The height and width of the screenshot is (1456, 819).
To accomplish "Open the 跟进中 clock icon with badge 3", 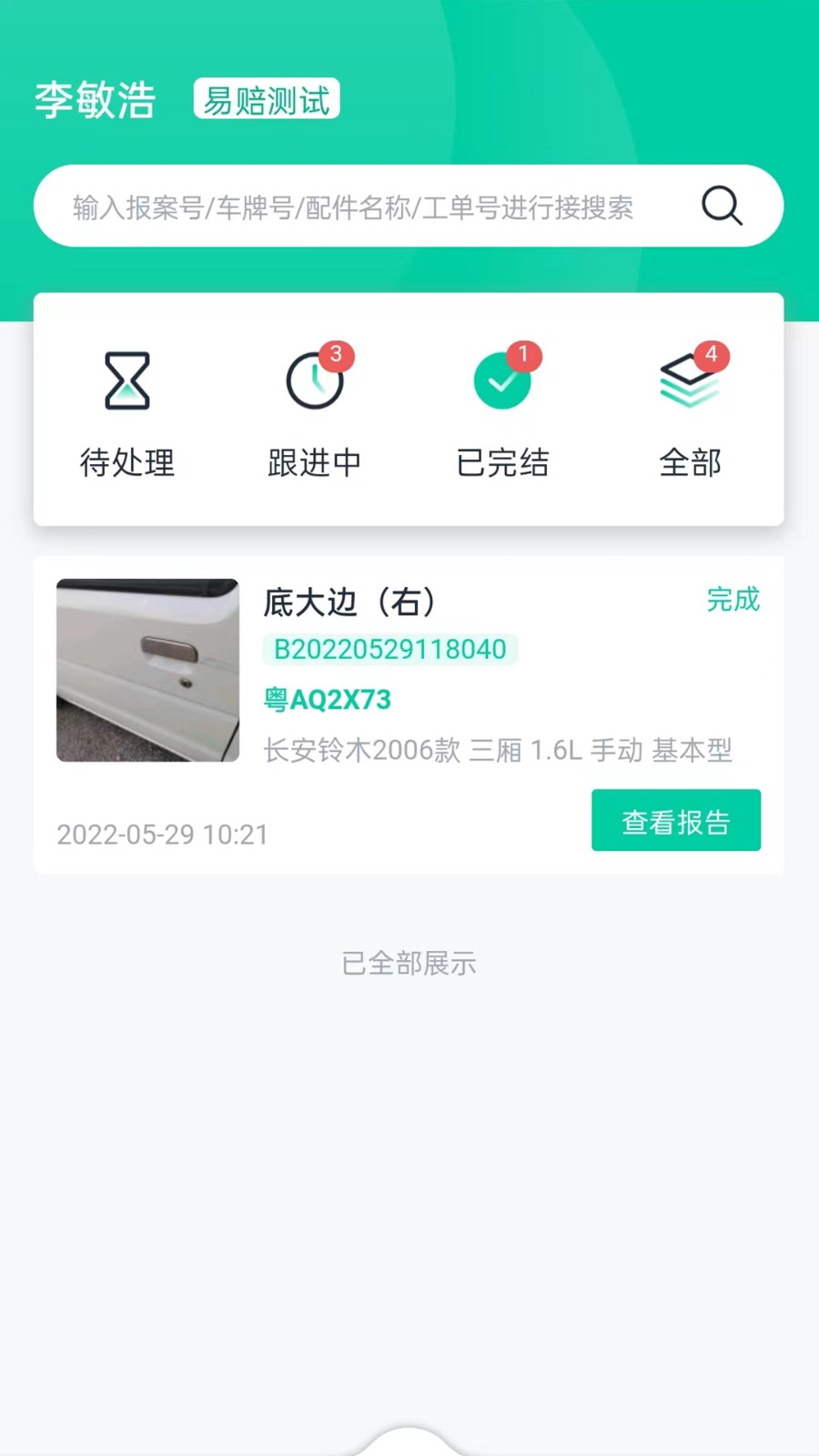I will coord(314,382).
